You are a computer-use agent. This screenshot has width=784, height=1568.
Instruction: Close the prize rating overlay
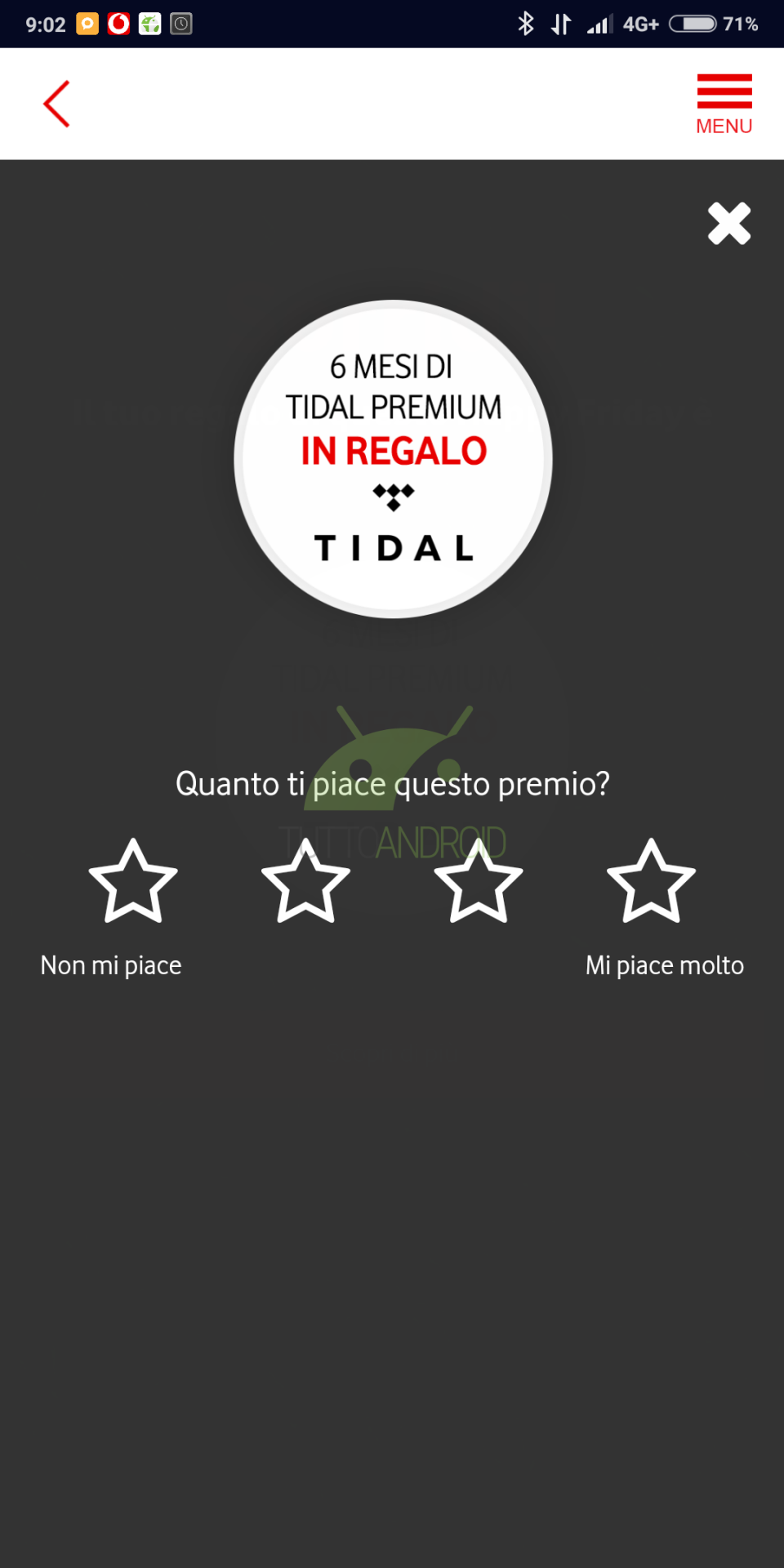coord(728,223)
